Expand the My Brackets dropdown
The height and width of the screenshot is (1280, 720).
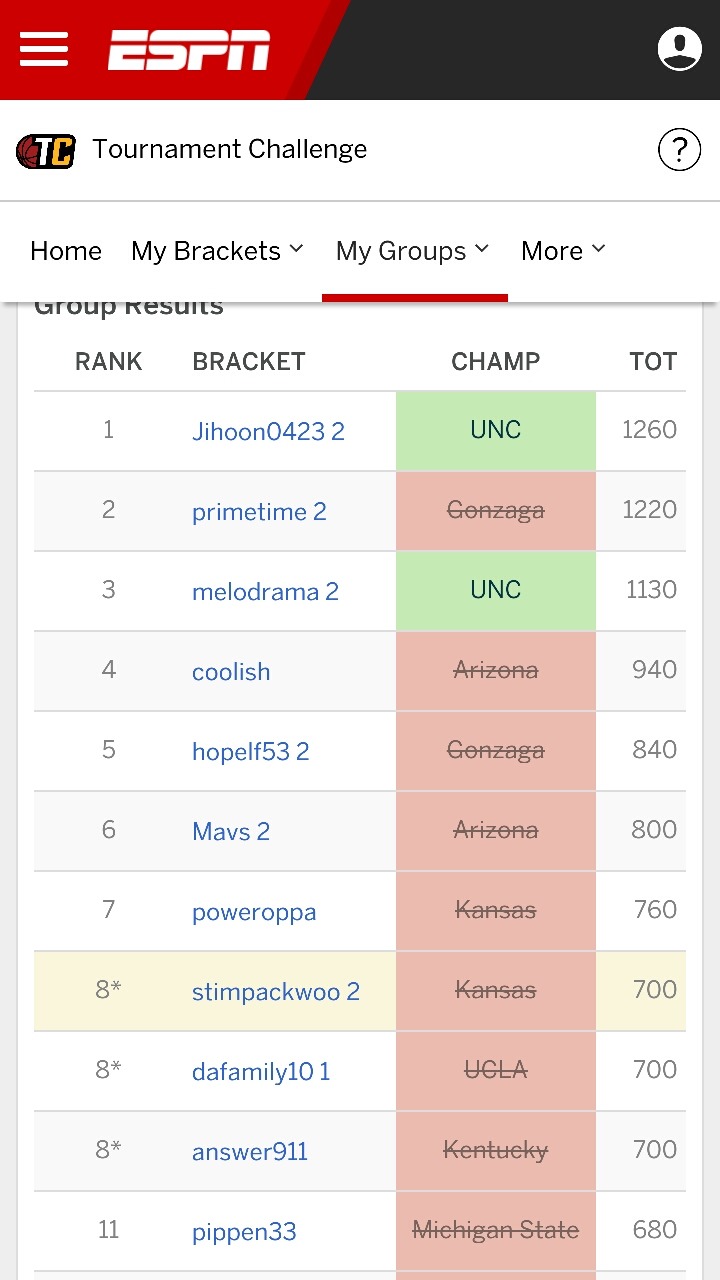point(217,251)
